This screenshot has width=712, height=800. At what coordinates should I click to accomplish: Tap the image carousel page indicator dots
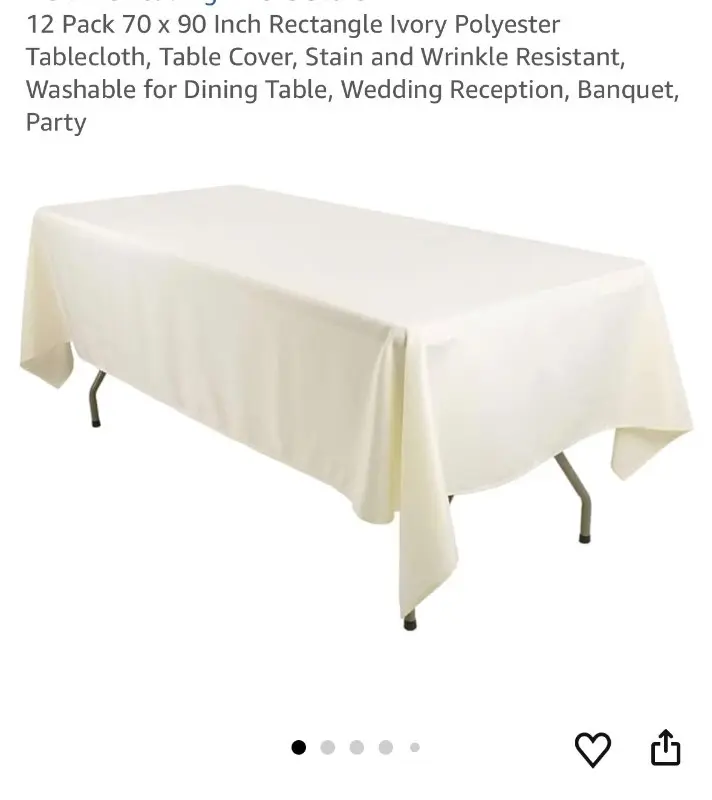pyautogui.click(x=356, y=747)
